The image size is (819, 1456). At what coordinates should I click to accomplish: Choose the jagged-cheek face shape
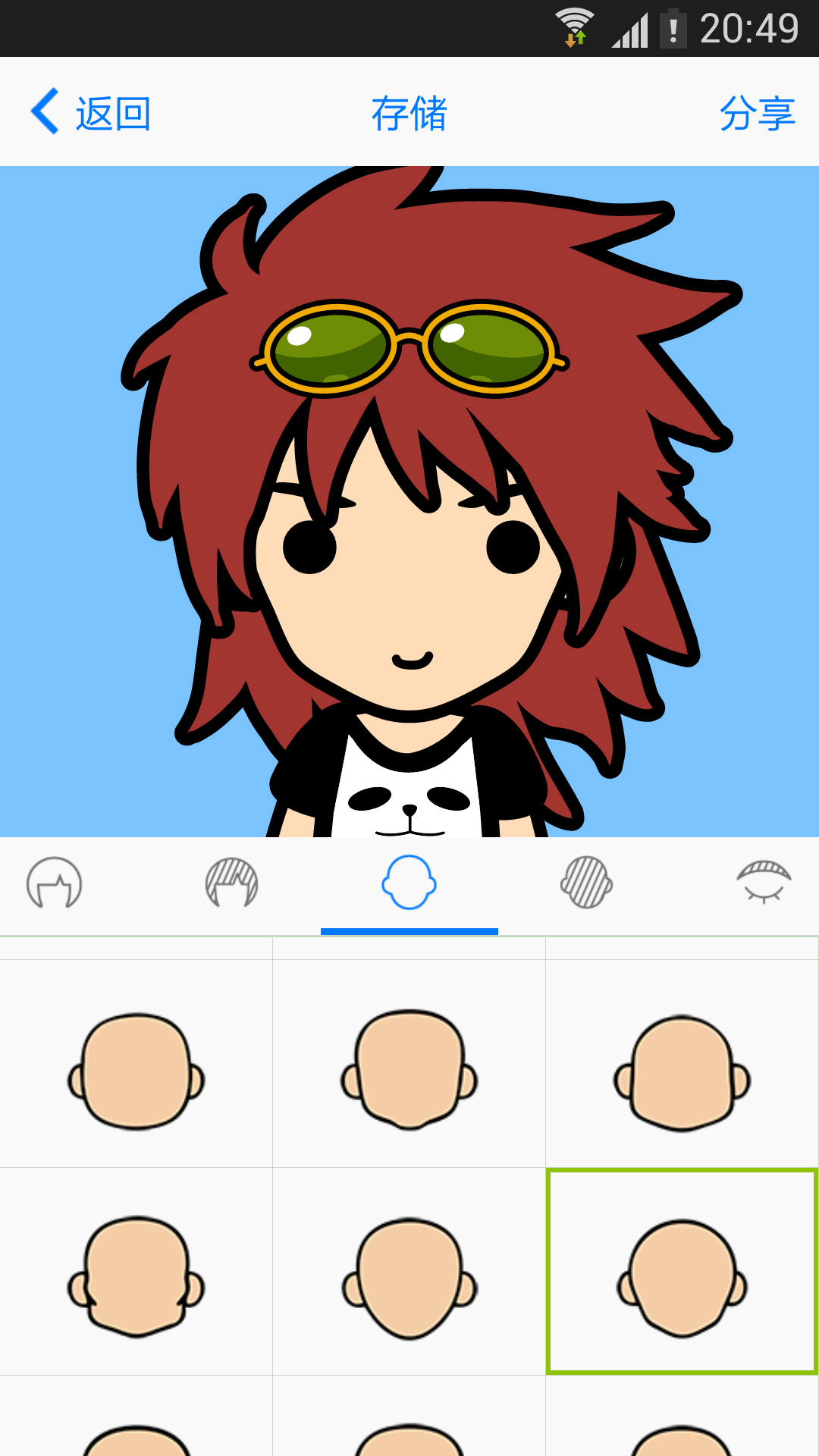pyautogui.click(x=136, y=1278)
